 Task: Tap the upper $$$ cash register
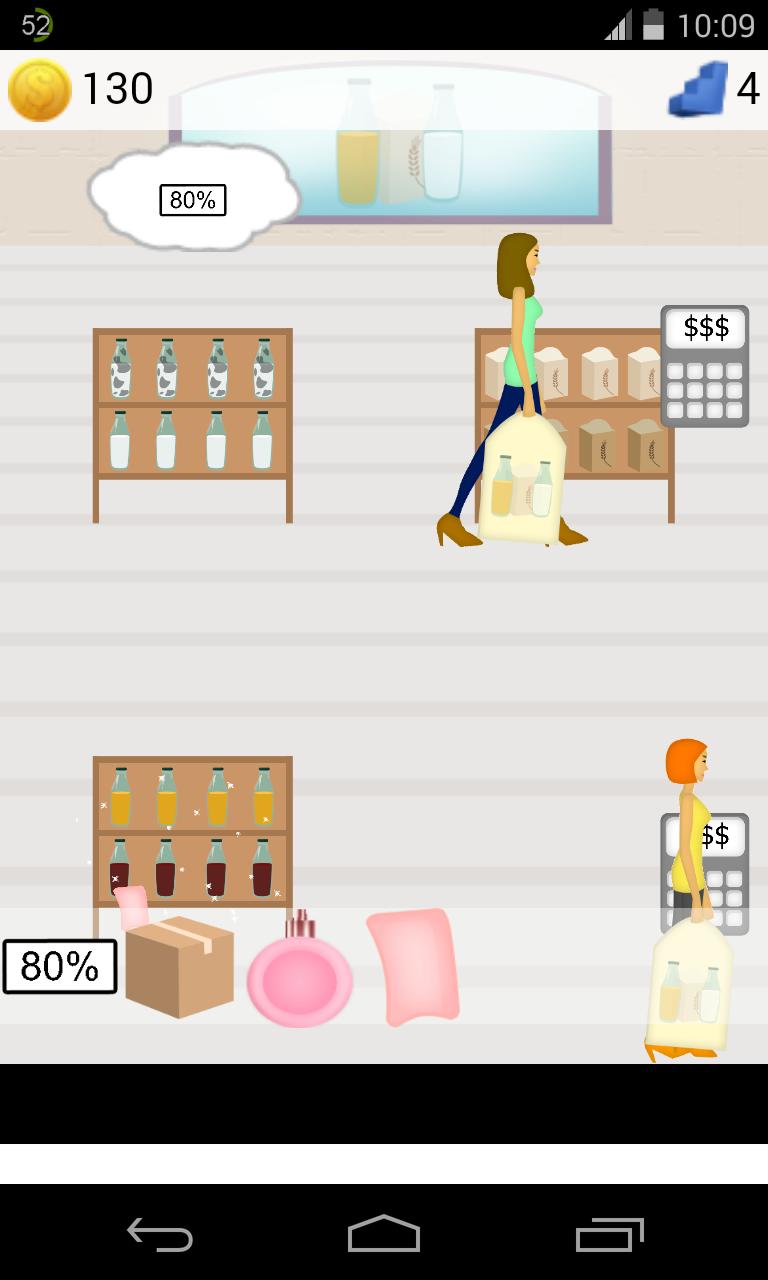pyautogui.click(x=705, y=366)
